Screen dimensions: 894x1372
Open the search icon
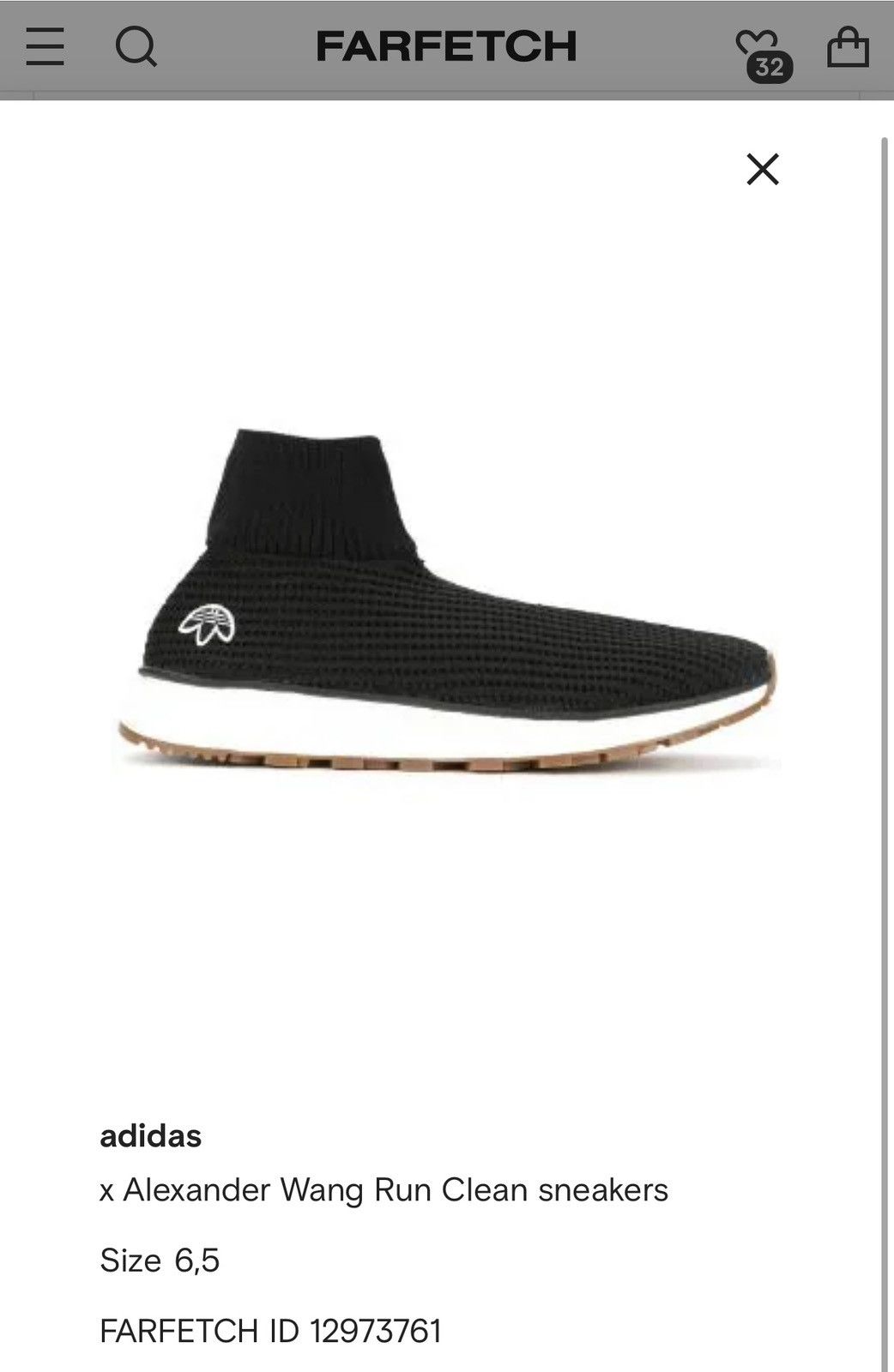point(136,46)
